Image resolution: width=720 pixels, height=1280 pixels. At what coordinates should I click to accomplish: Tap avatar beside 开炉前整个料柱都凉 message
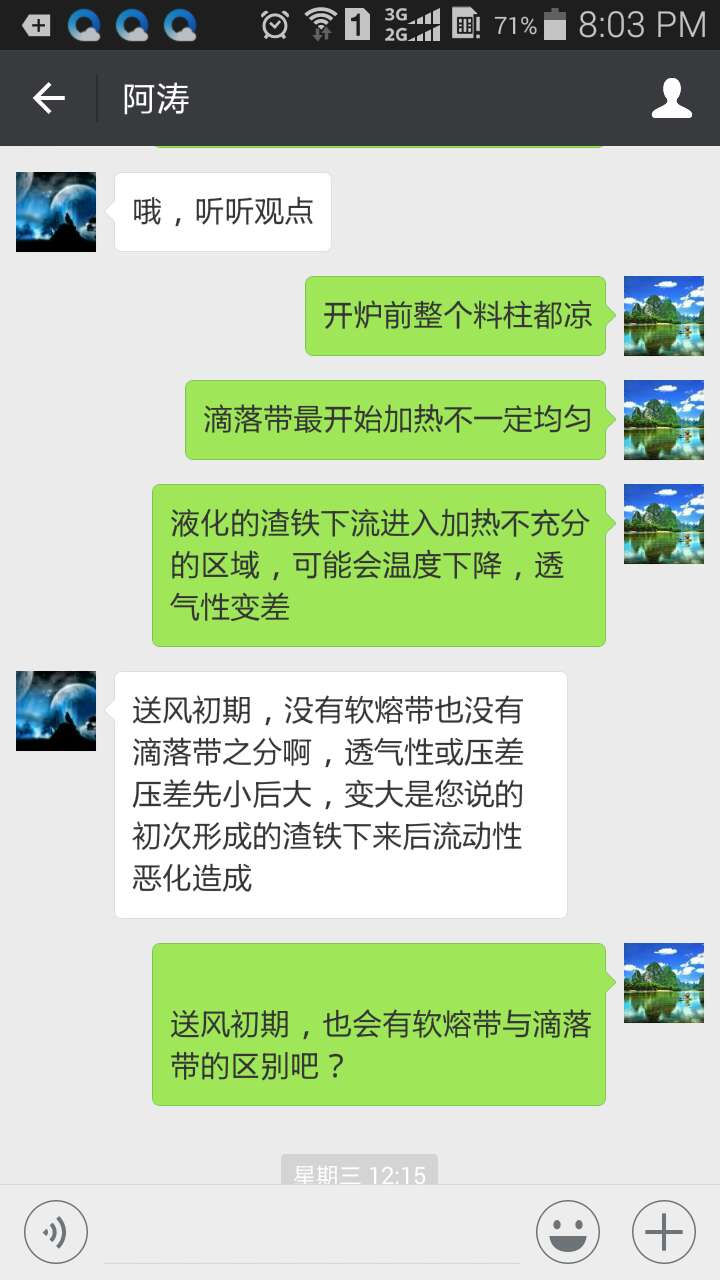(663, 316)
